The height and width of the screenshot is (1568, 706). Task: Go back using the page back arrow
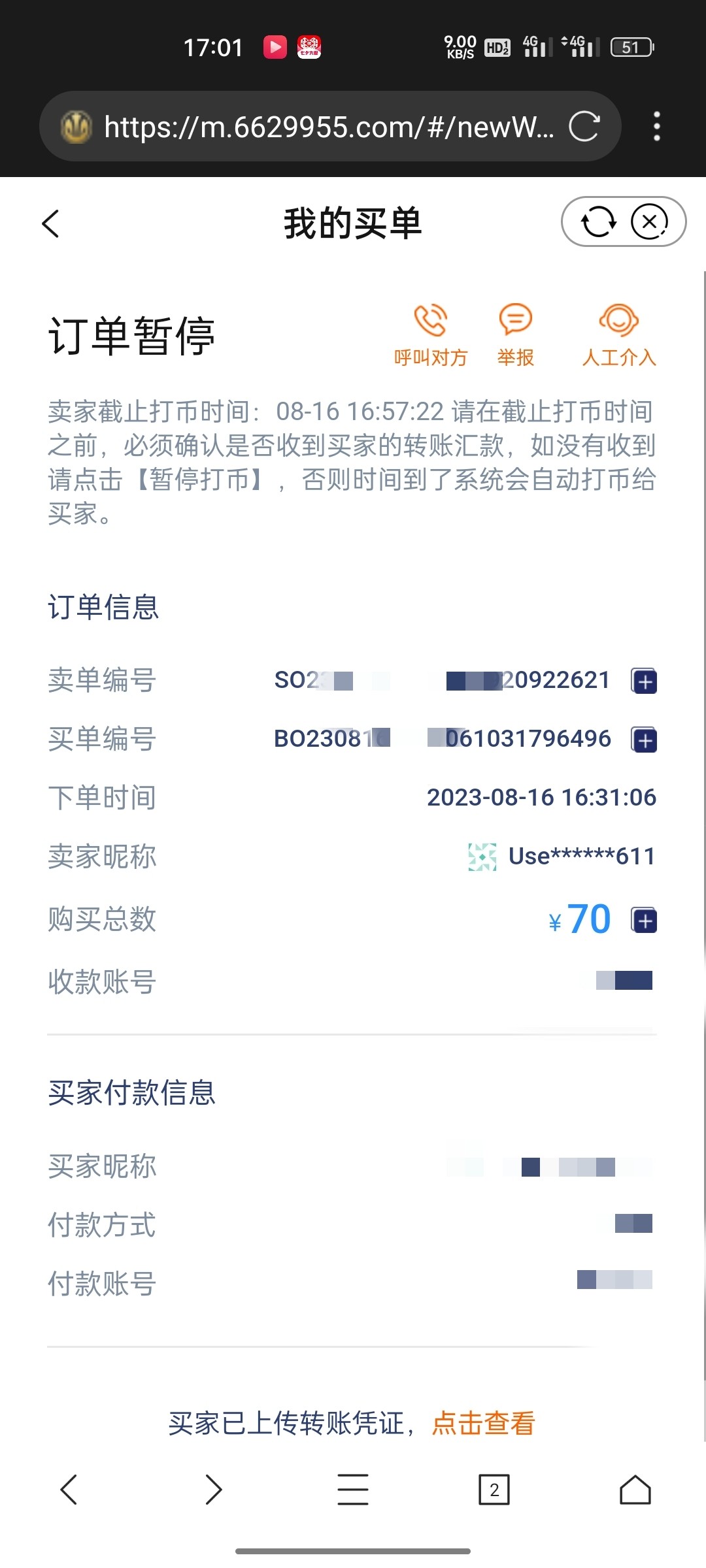point(51,223)
